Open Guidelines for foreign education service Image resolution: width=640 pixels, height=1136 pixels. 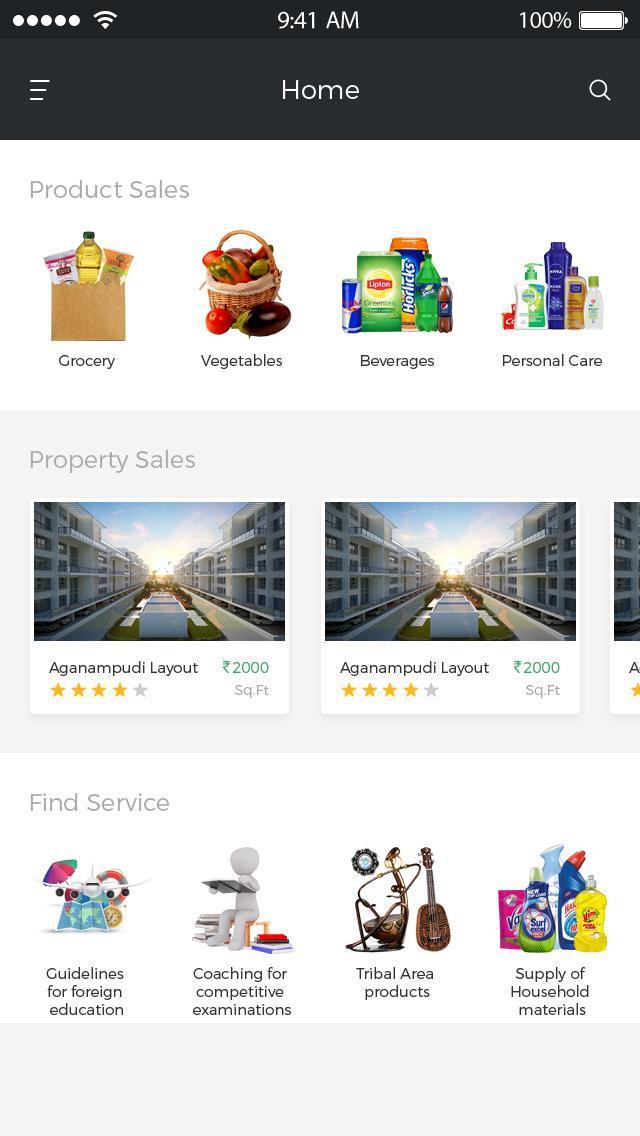pyautogui.click(x=87, y=930)
